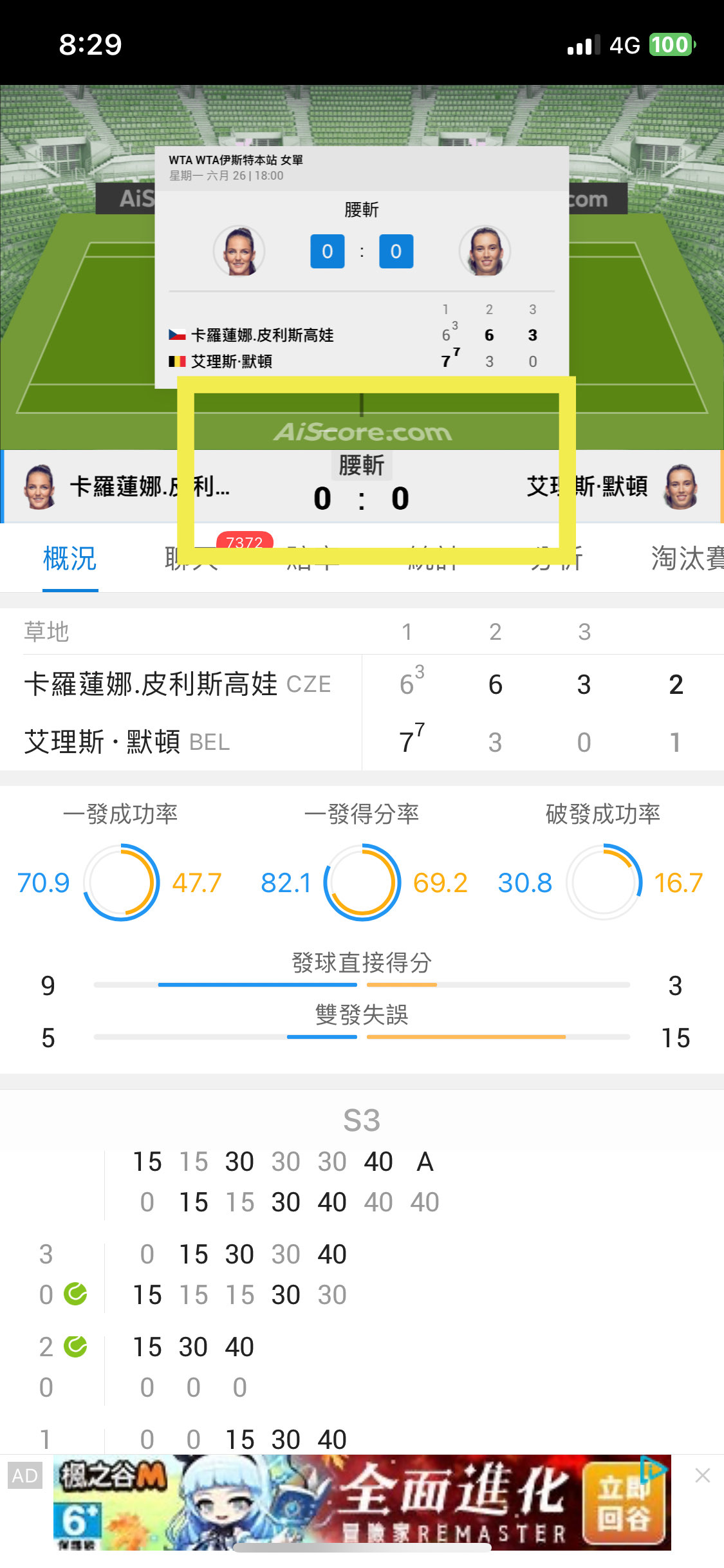Open the 楓之谷M advertisement banner
The height and width of the screenshot is (1568, 724).
[x=360, y=1503]
